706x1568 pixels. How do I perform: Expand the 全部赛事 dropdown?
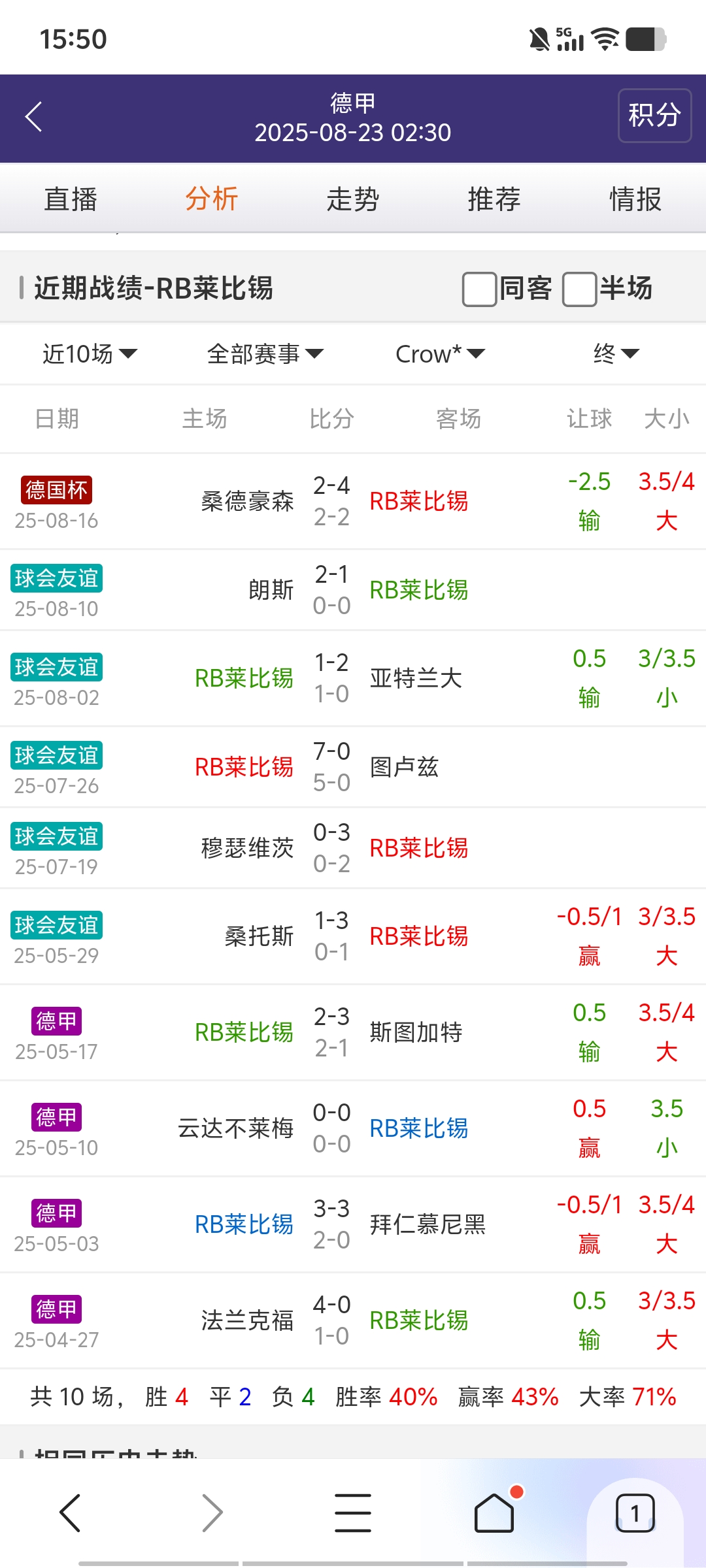pos(265,353)
